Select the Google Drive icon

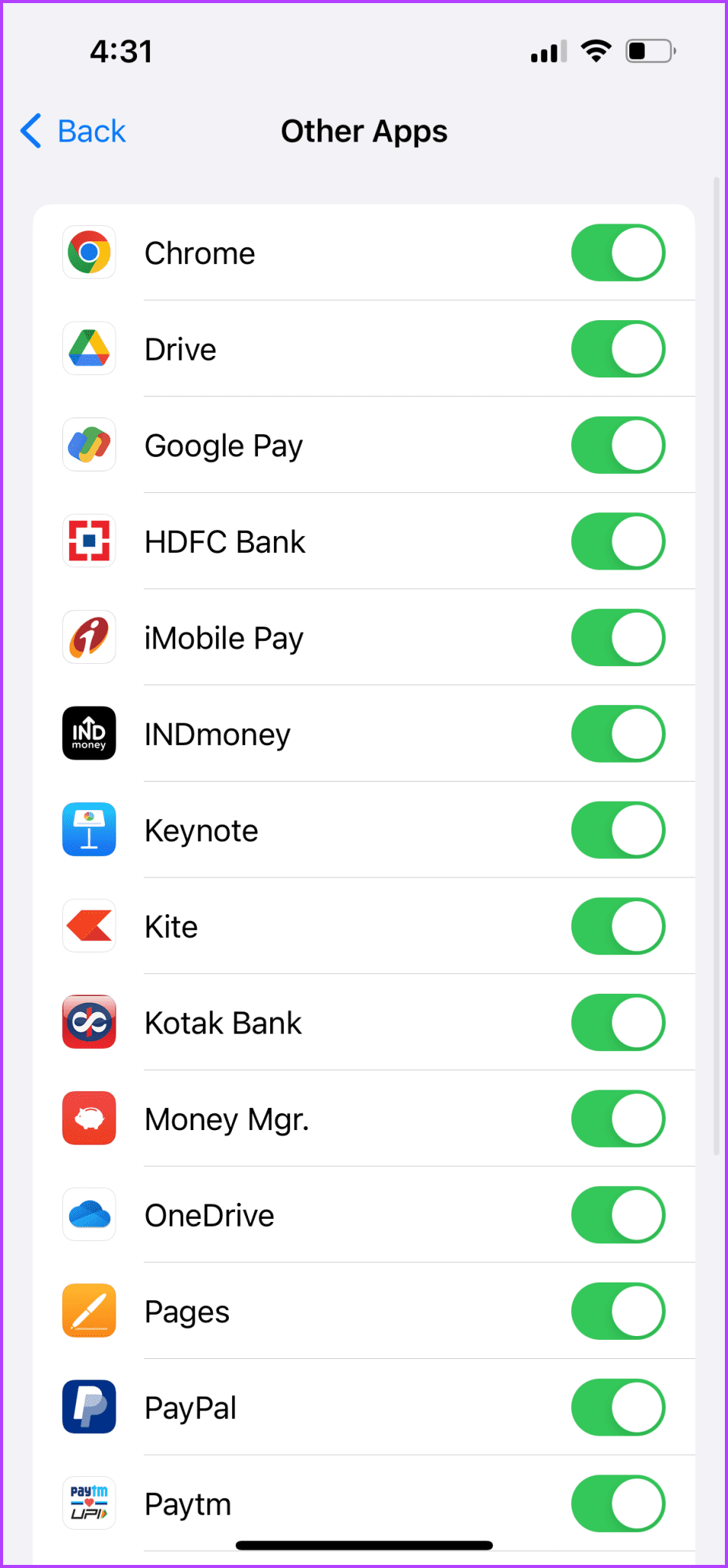tap(89, 348)
